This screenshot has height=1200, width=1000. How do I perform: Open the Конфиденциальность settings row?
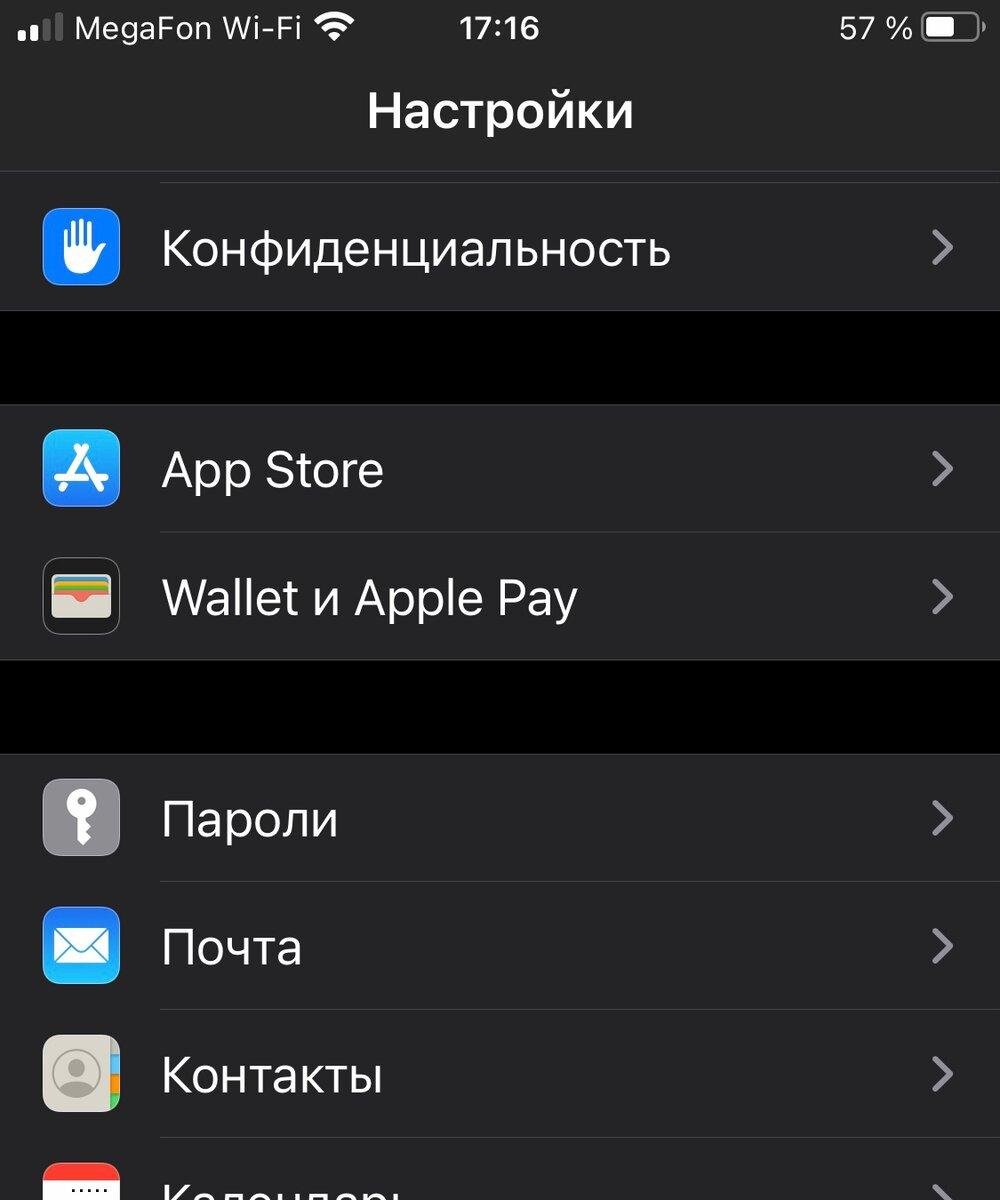point(500,247)
